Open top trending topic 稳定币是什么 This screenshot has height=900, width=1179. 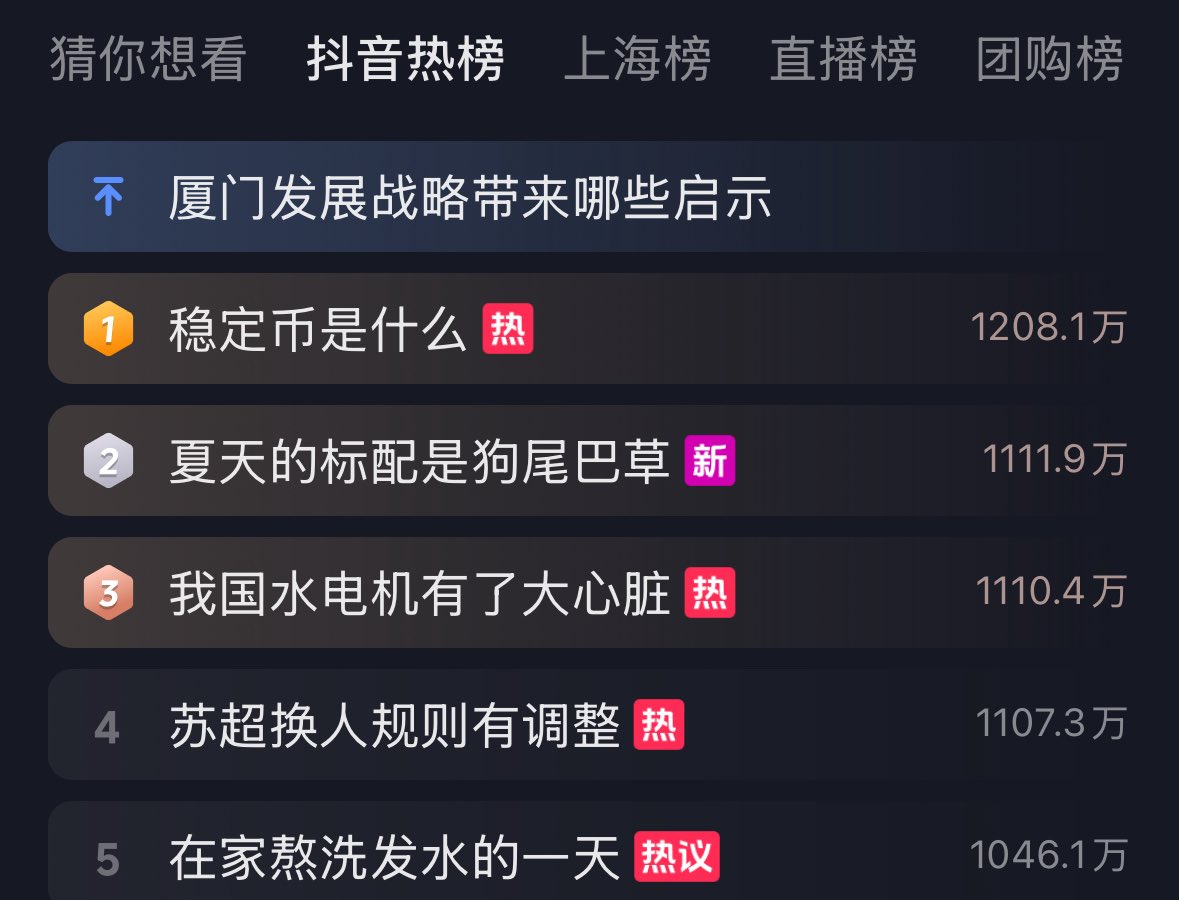pos(318,329)
